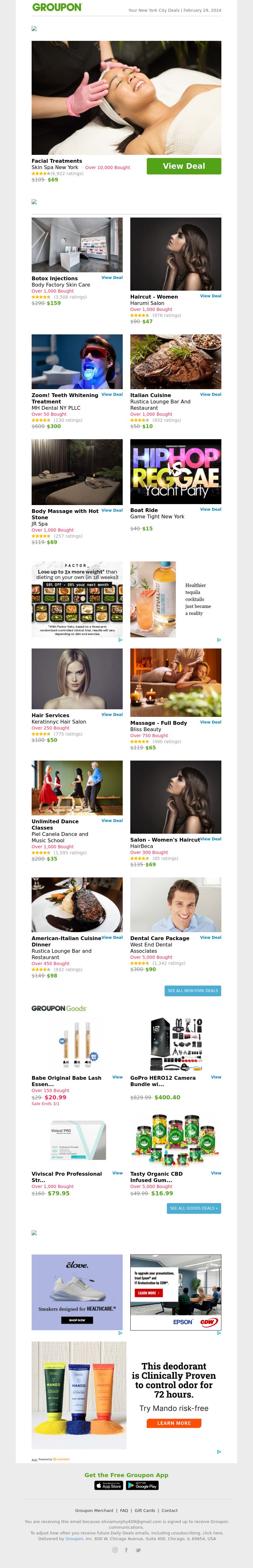Image resolution: width=253 pixels, height=1568 pixels.
Task: Open the FAQ footer link
Action: (x=124, y=1510)
